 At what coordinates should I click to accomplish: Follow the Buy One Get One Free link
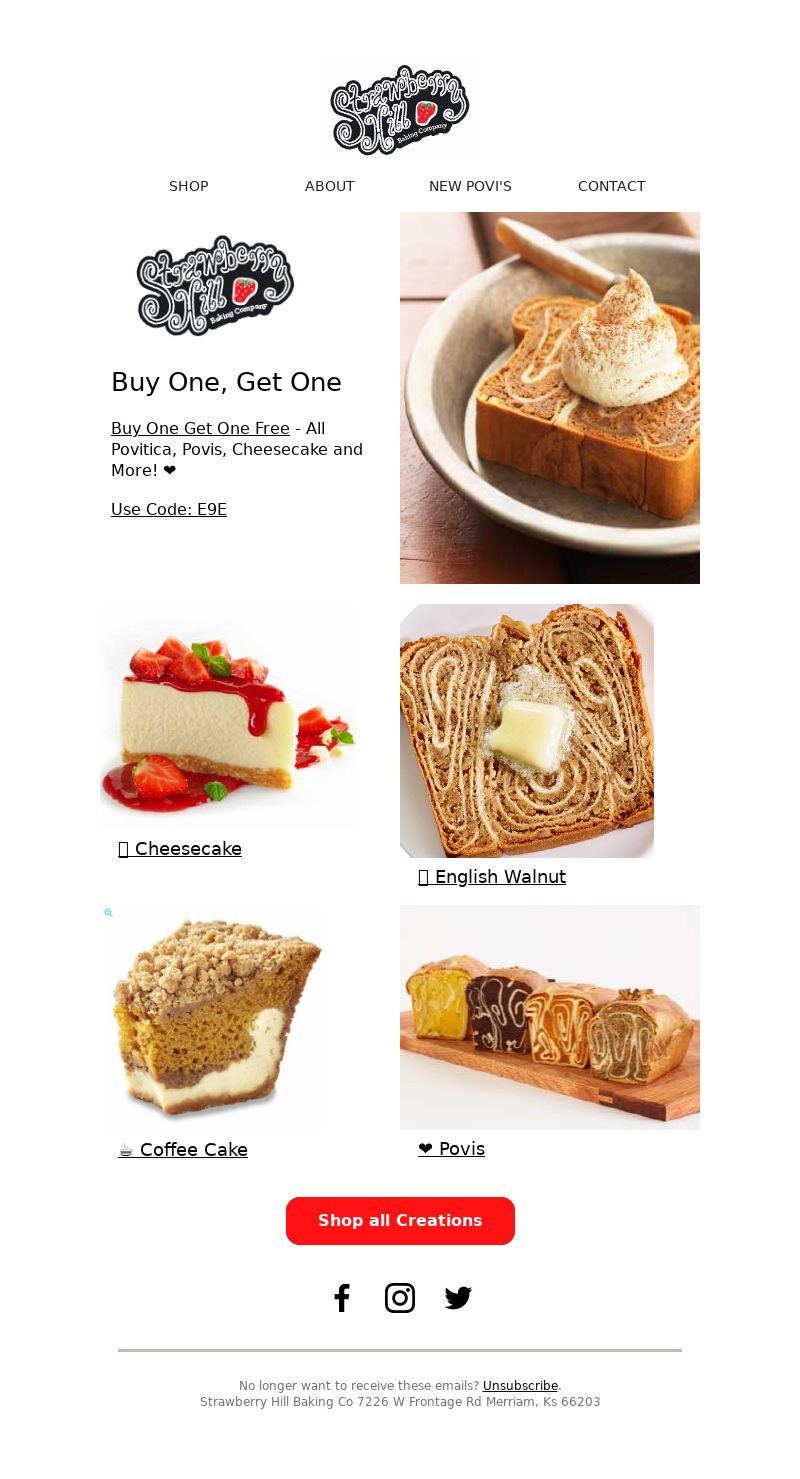[x=200, y=428]
